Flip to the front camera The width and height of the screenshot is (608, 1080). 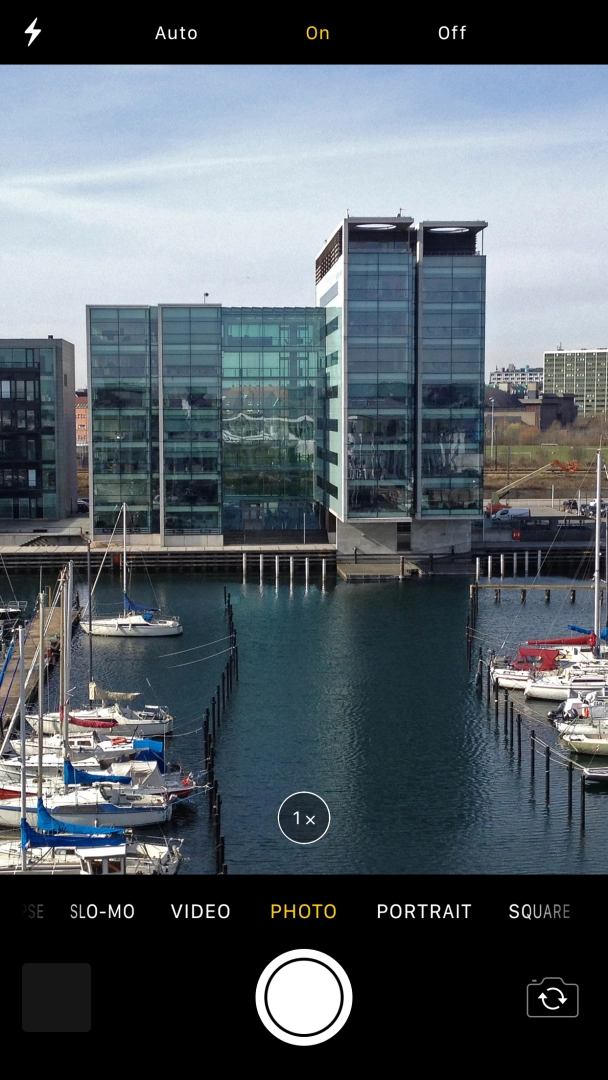point(553,997)
